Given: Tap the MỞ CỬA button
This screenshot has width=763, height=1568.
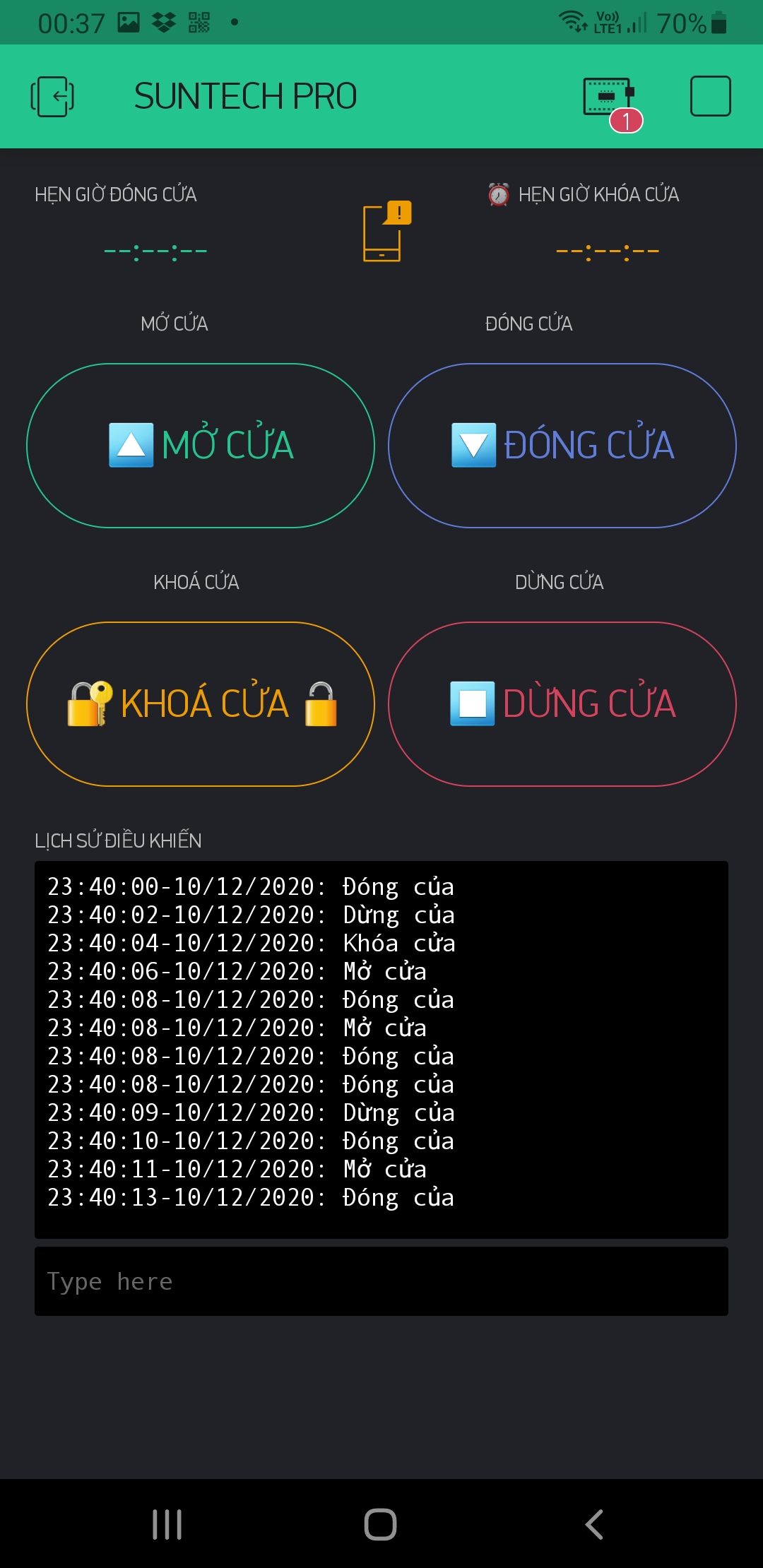Looking at the screenshot, I should point(201,446).
